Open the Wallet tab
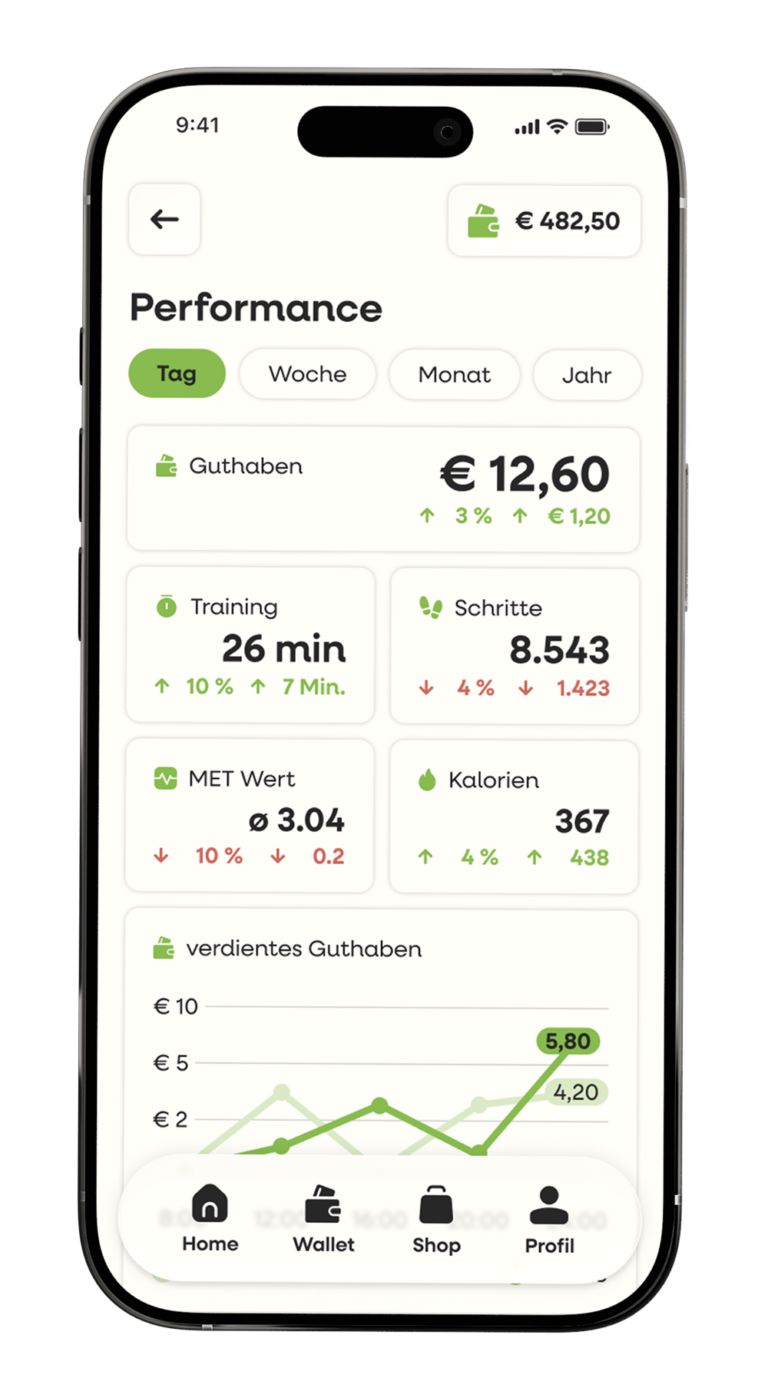The image size is (768, 1388). tap(323, 1219)
